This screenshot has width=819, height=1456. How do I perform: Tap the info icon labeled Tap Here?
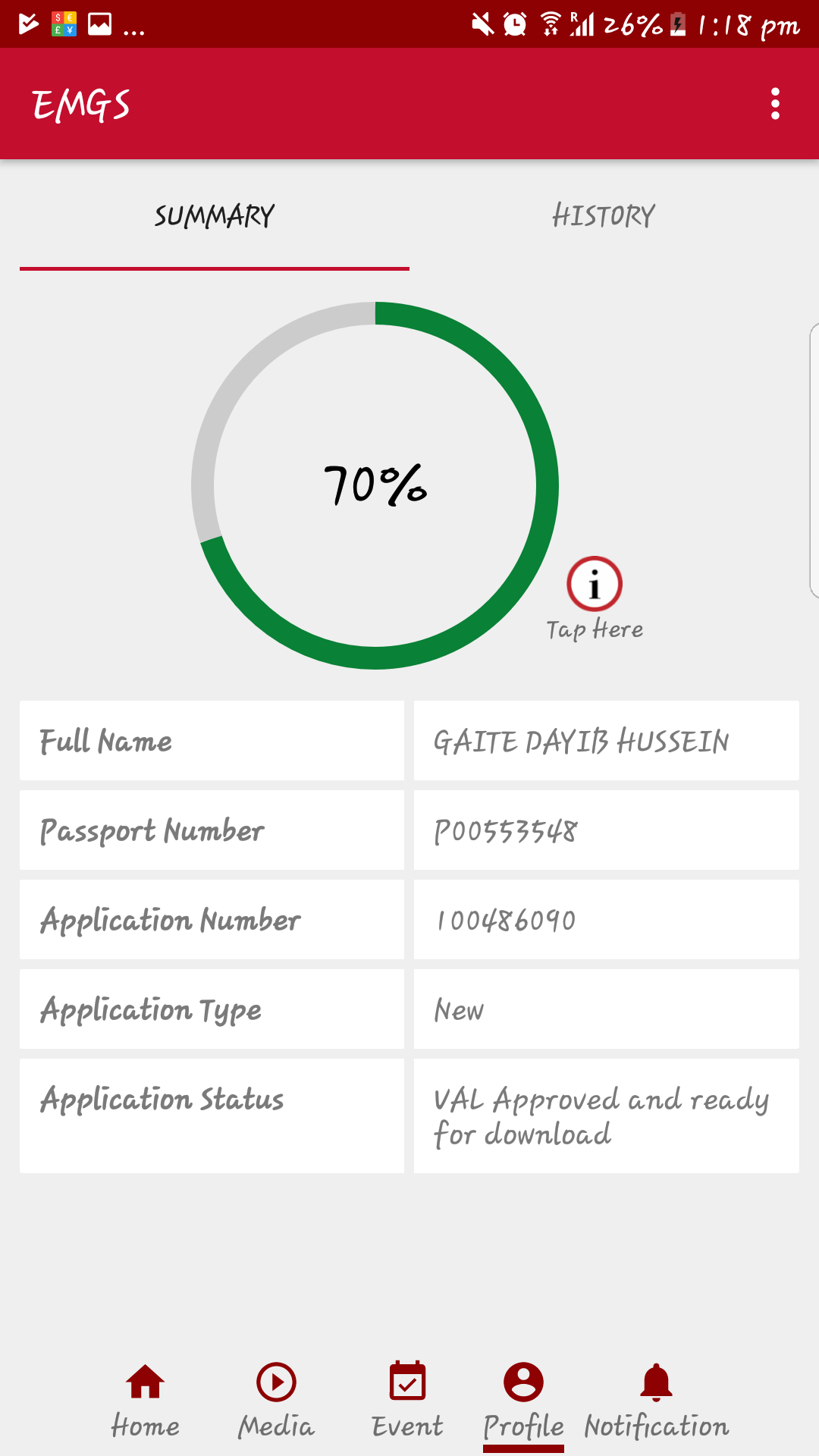click(595, 585)
